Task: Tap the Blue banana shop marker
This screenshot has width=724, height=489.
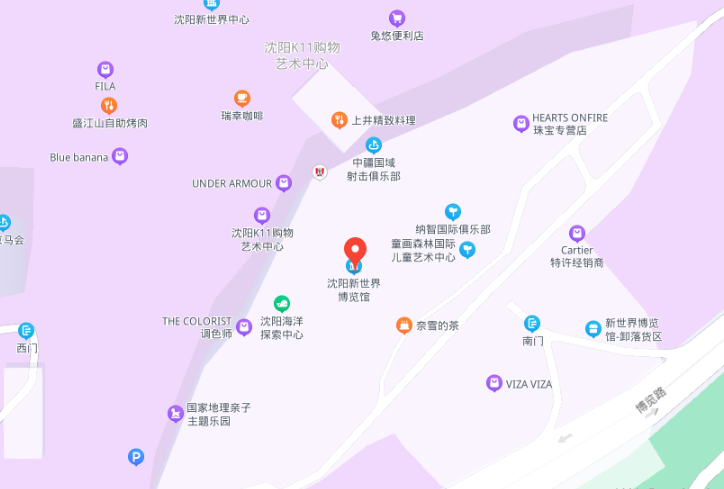Action: 120,156
